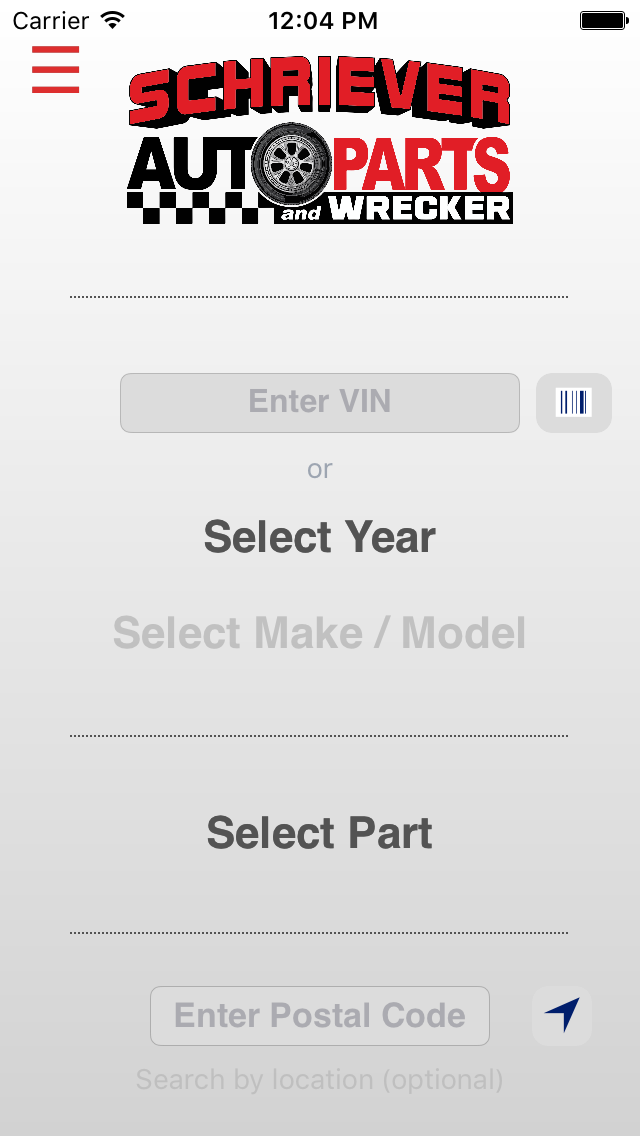Viewport: 640px width, 1136px height.
Task: Open the red hamburger menu
Action: click(x=55, y=70)
